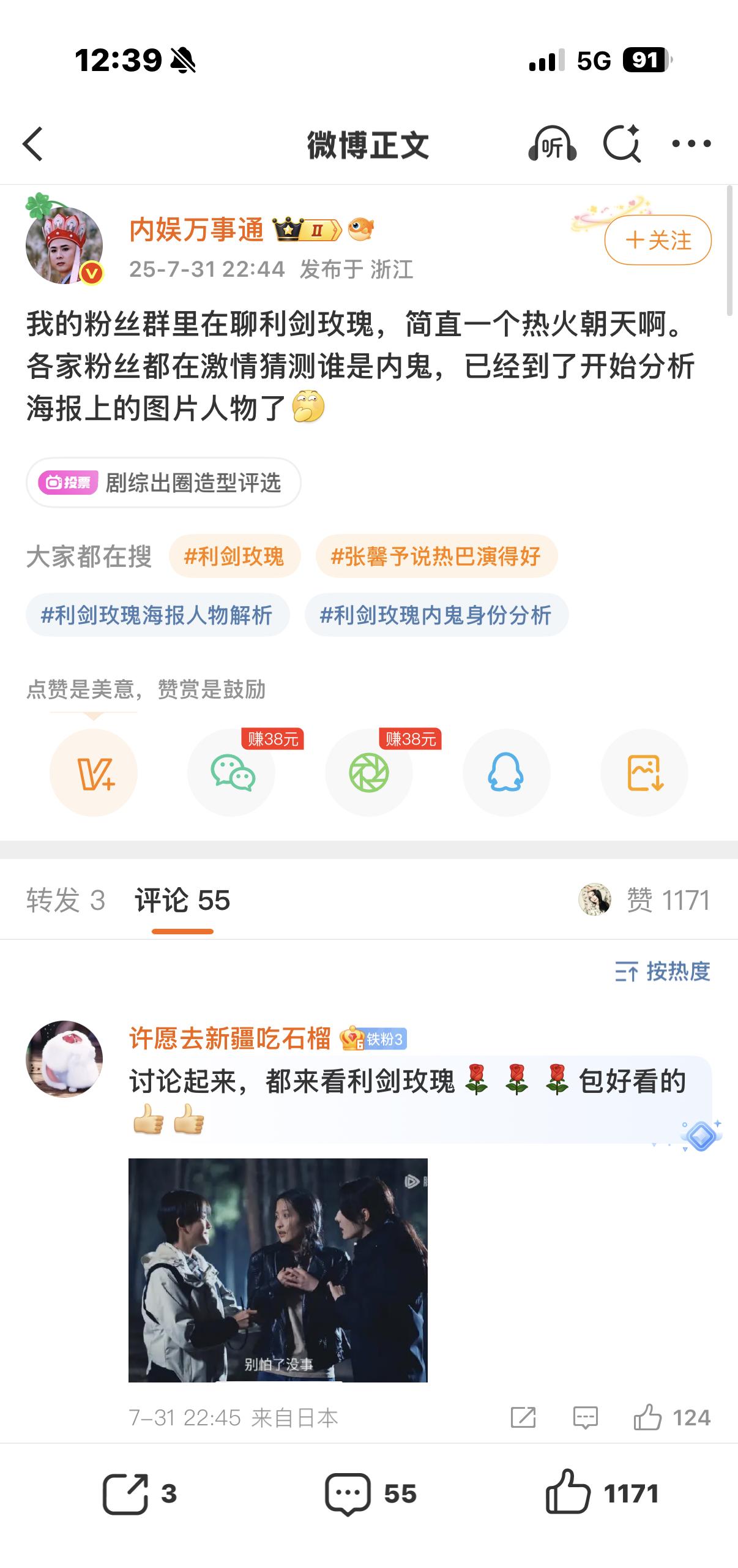Screen dimensions: 738x1568
Task: Open the #利剑玫瑰内鬼身份分析 topic chip
Action: (x=436, y=615)
